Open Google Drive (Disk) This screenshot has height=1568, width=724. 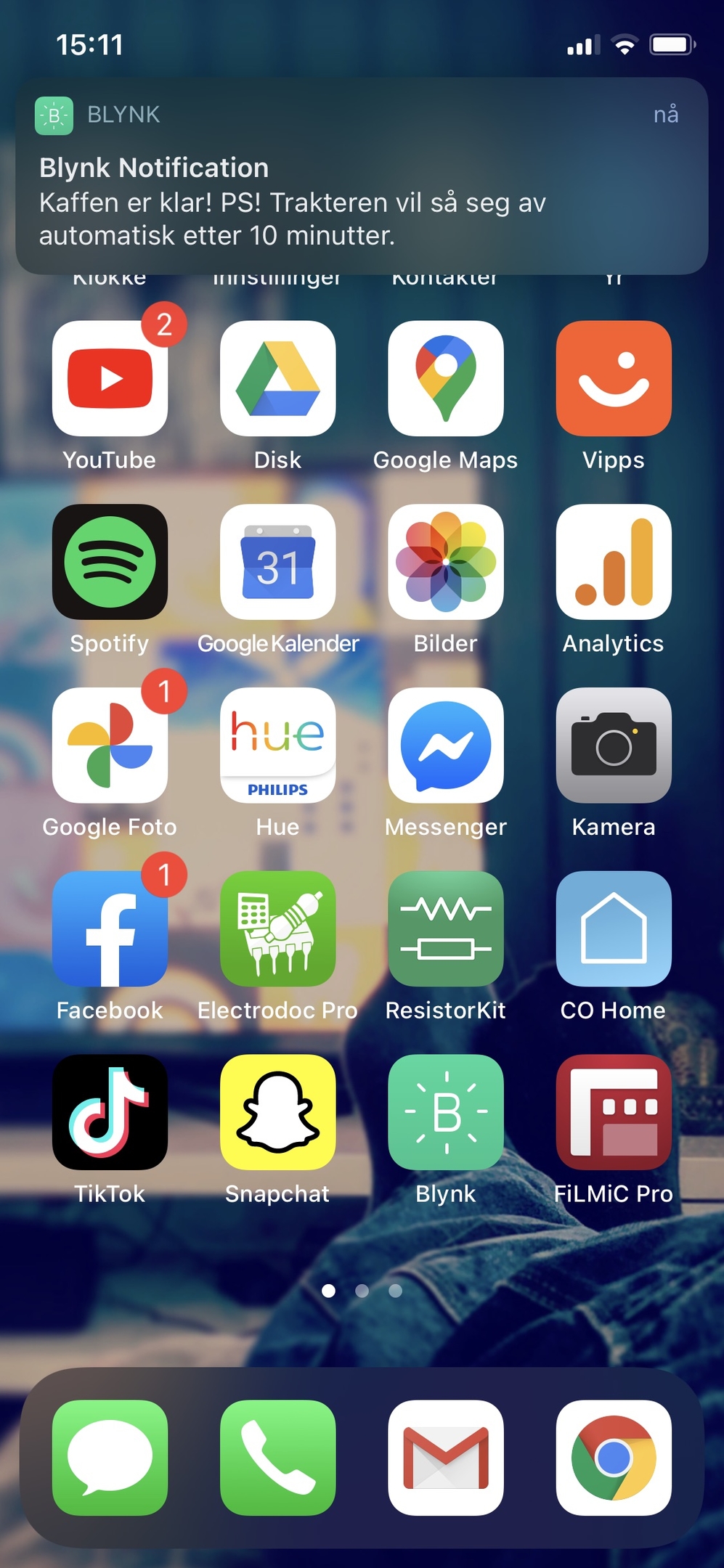point(277,378)
